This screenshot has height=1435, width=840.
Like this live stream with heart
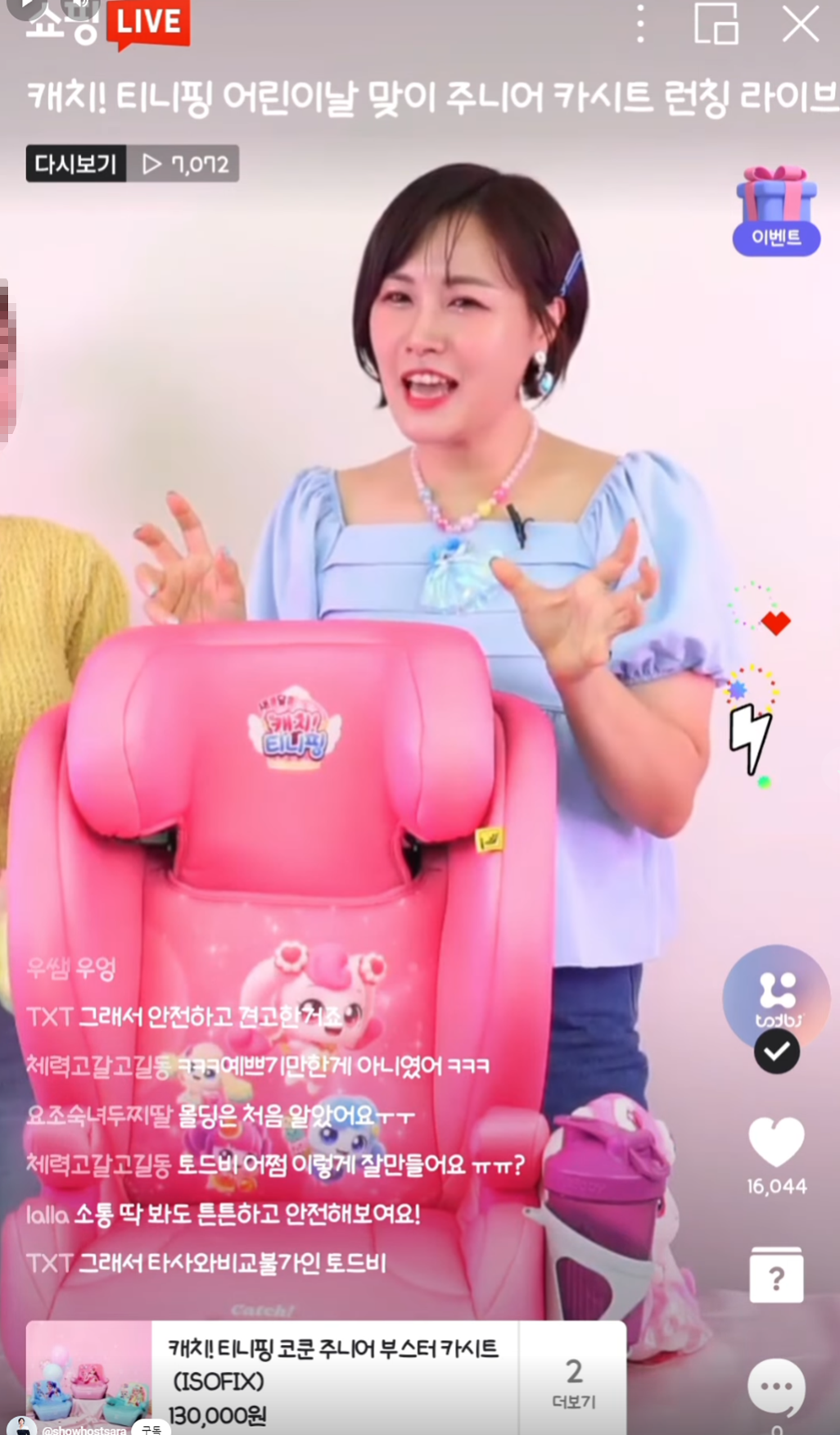click(x=776, y=1141)
